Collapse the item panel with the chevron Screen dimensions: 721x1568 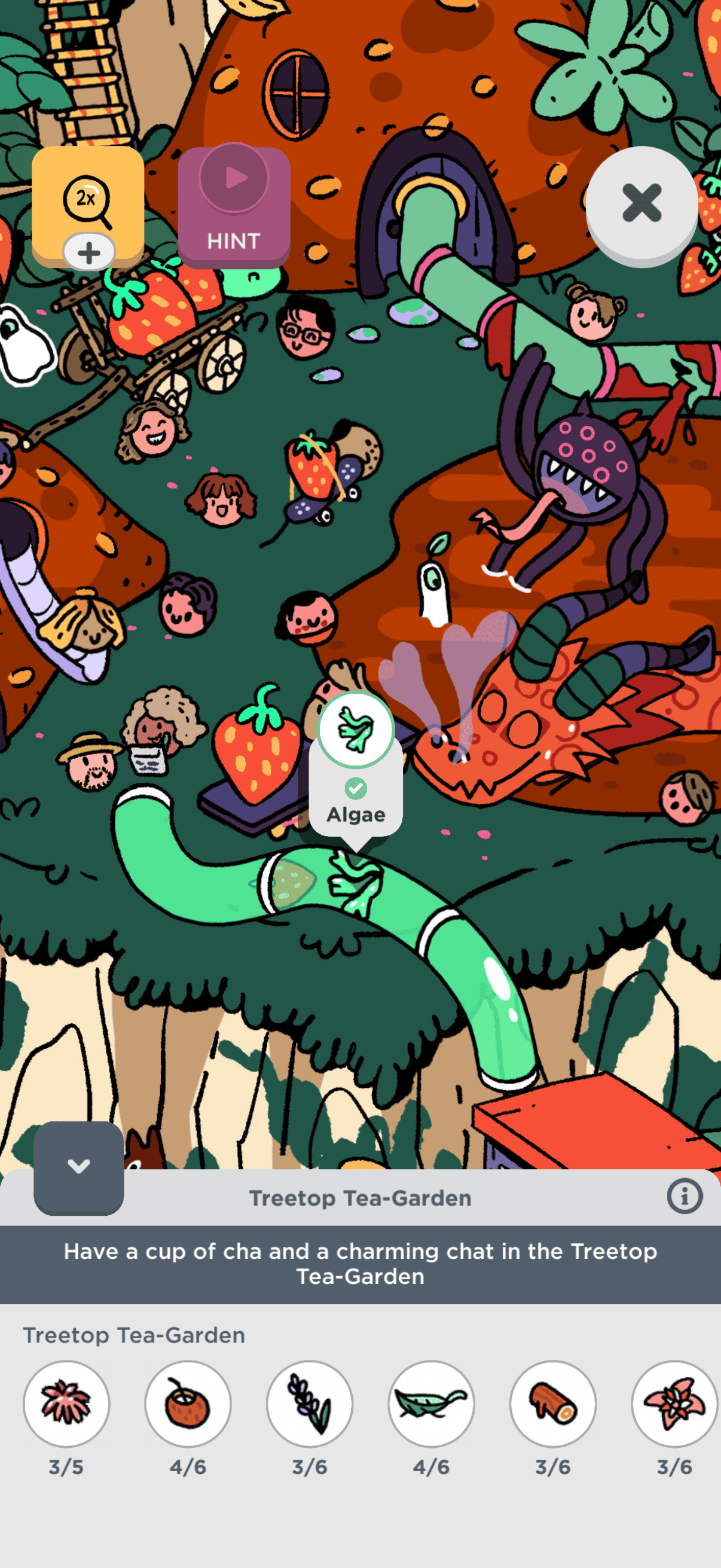click(x=78, y=1166)
